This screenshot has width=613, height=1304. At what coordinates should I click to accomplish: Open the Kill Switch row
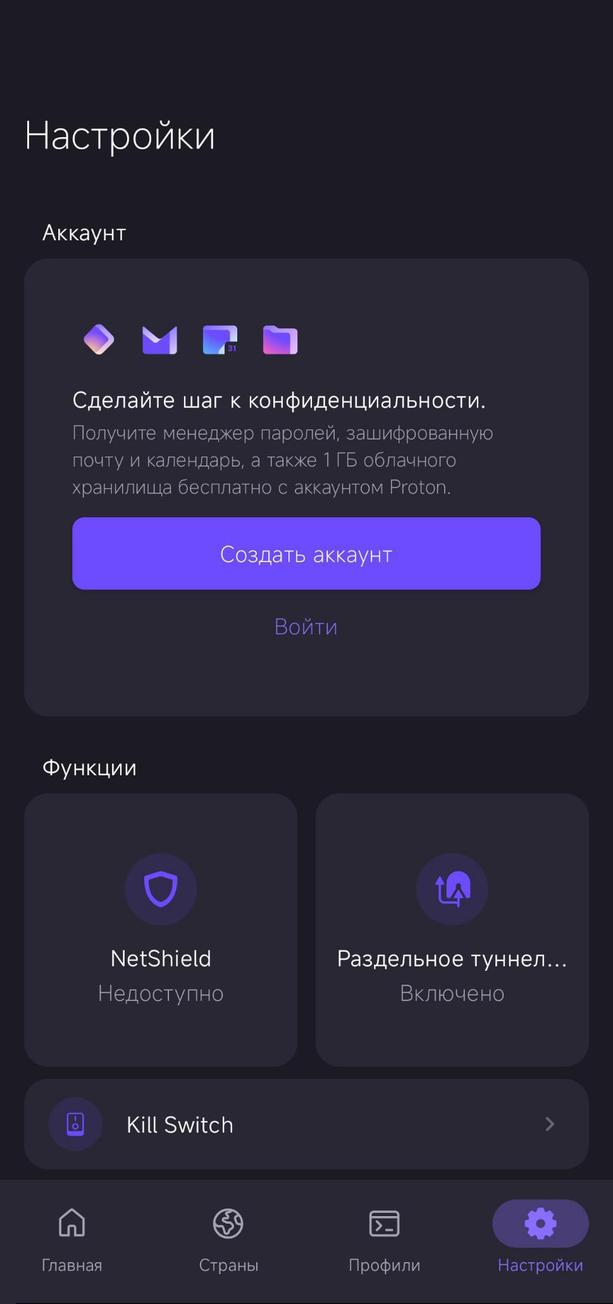306,1124
